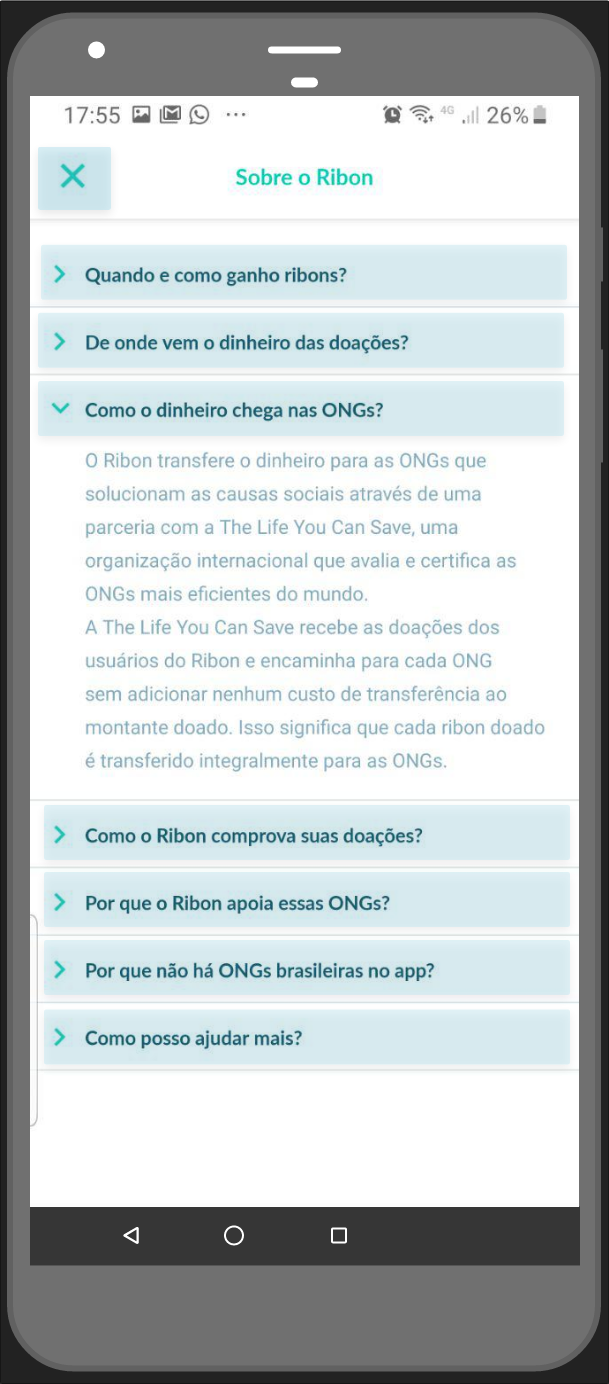Expand "Quando e como ganho ribons?"

pos(303,273)
